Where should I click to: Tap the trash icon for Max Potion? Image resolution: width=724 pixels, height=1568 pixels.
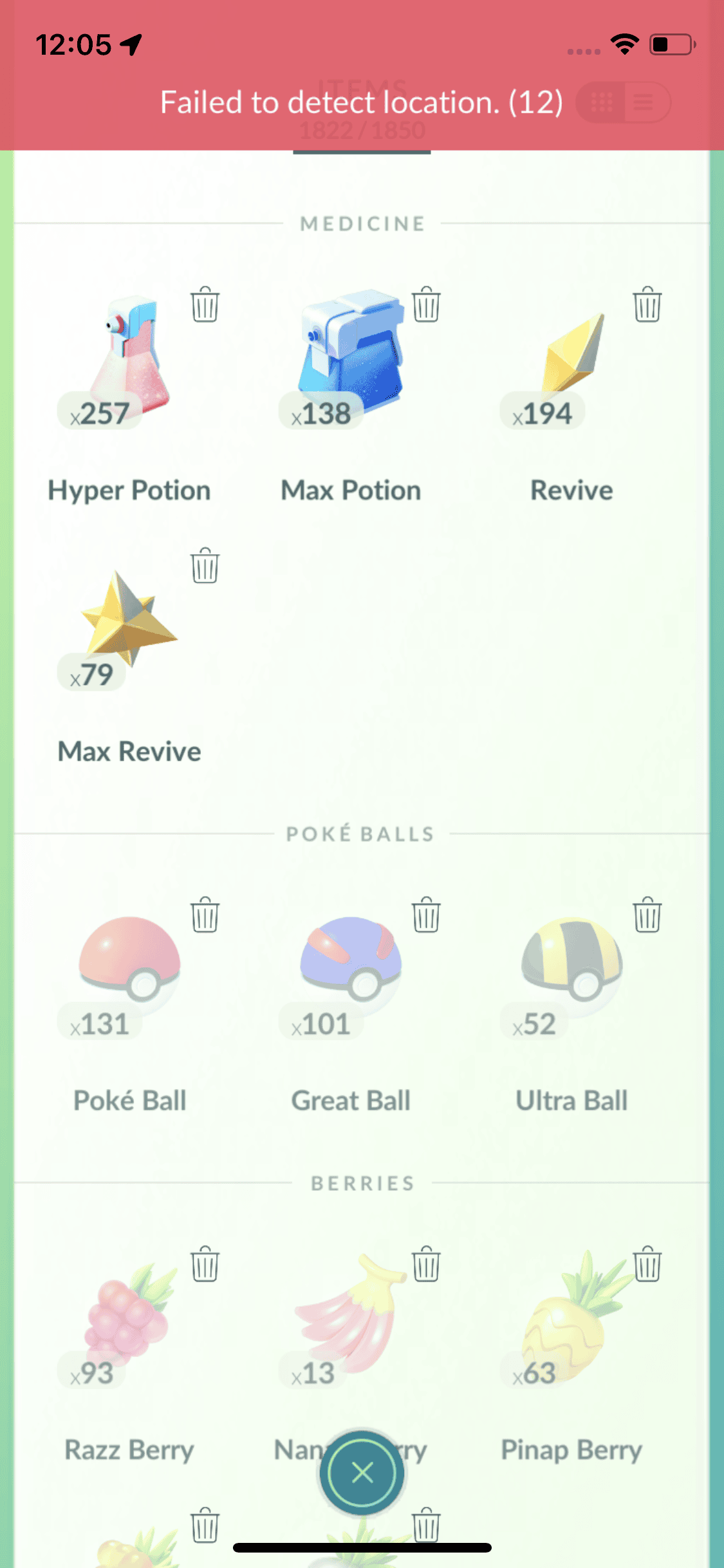[426, 304]
